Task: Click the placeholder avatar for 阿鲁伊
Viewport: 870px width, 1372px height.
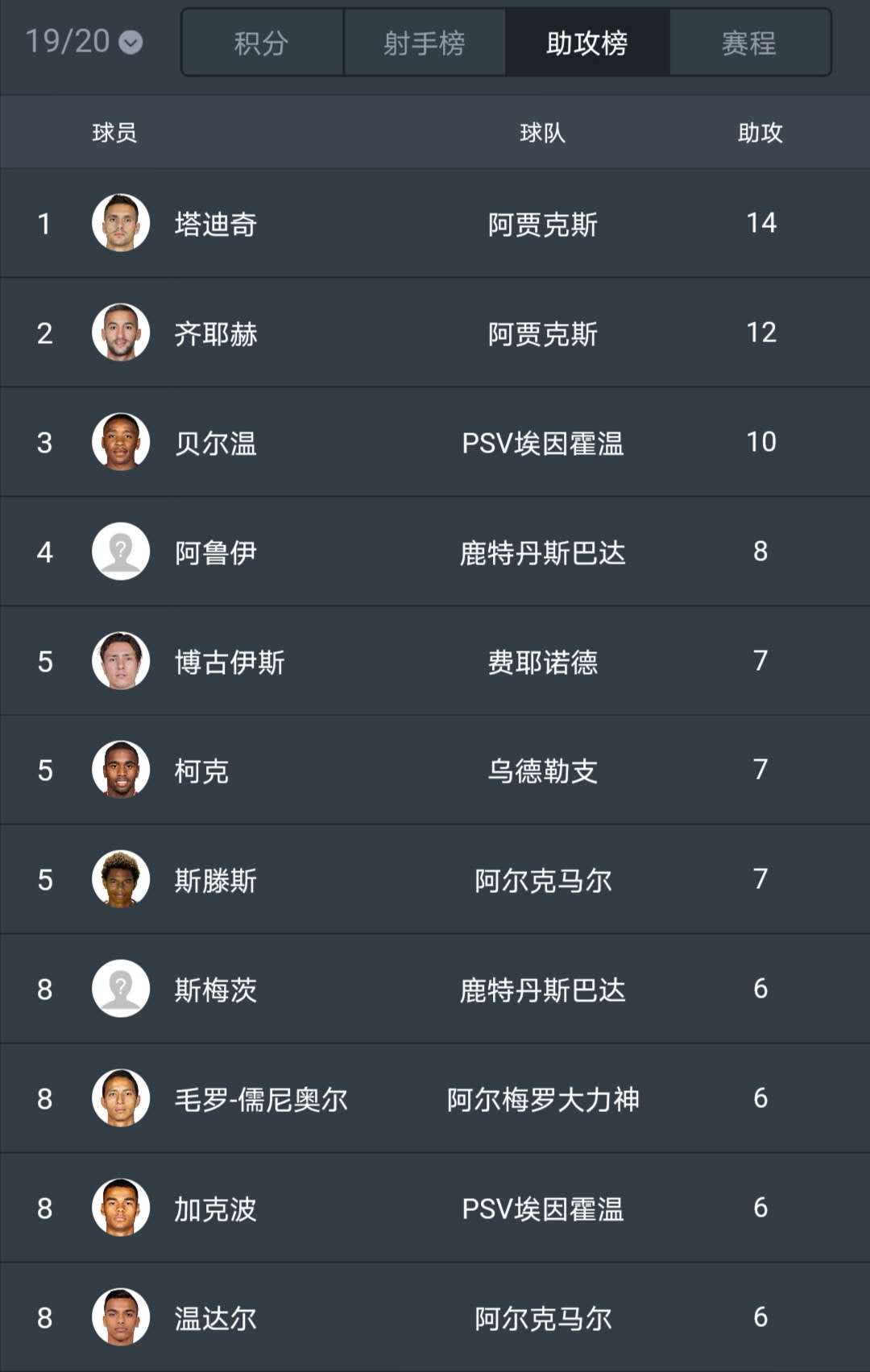Action: tap(121, 551)
